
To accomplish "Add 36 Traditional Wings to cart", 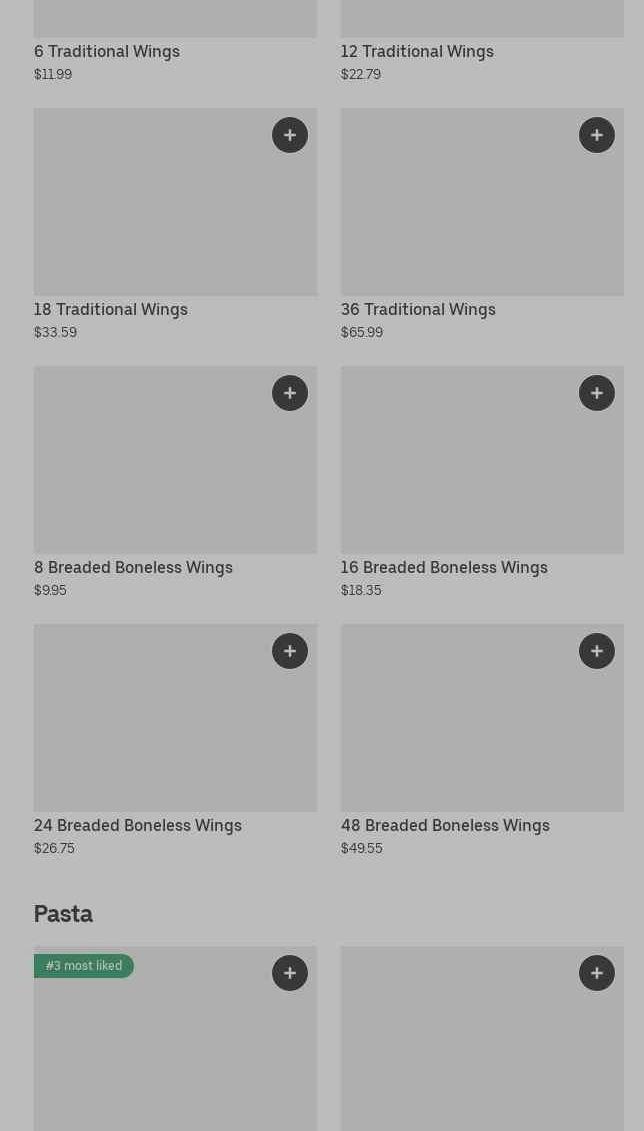I will (597, 135).
